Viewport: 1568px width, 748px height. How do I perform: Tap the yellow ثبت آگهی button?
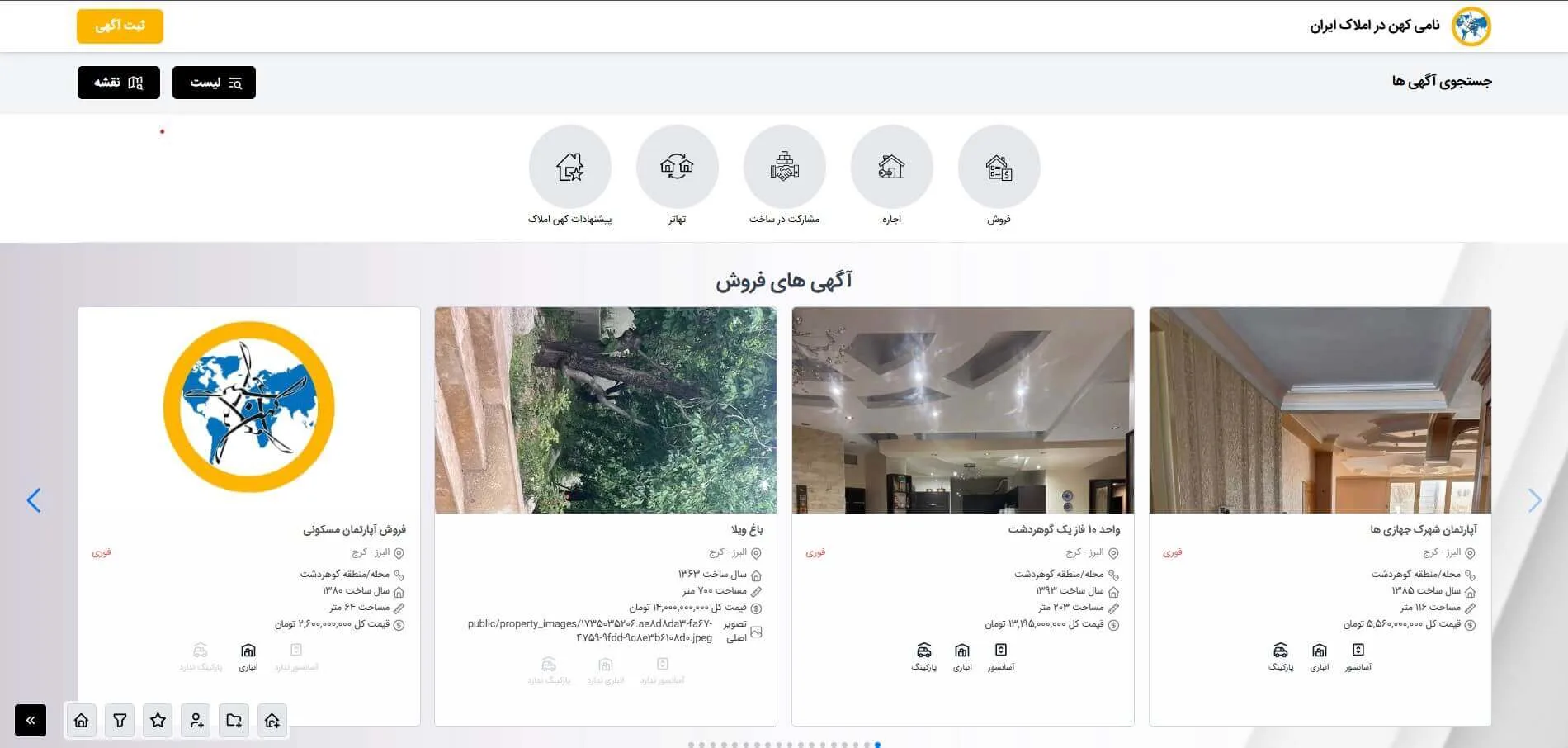tap(120, 26)
